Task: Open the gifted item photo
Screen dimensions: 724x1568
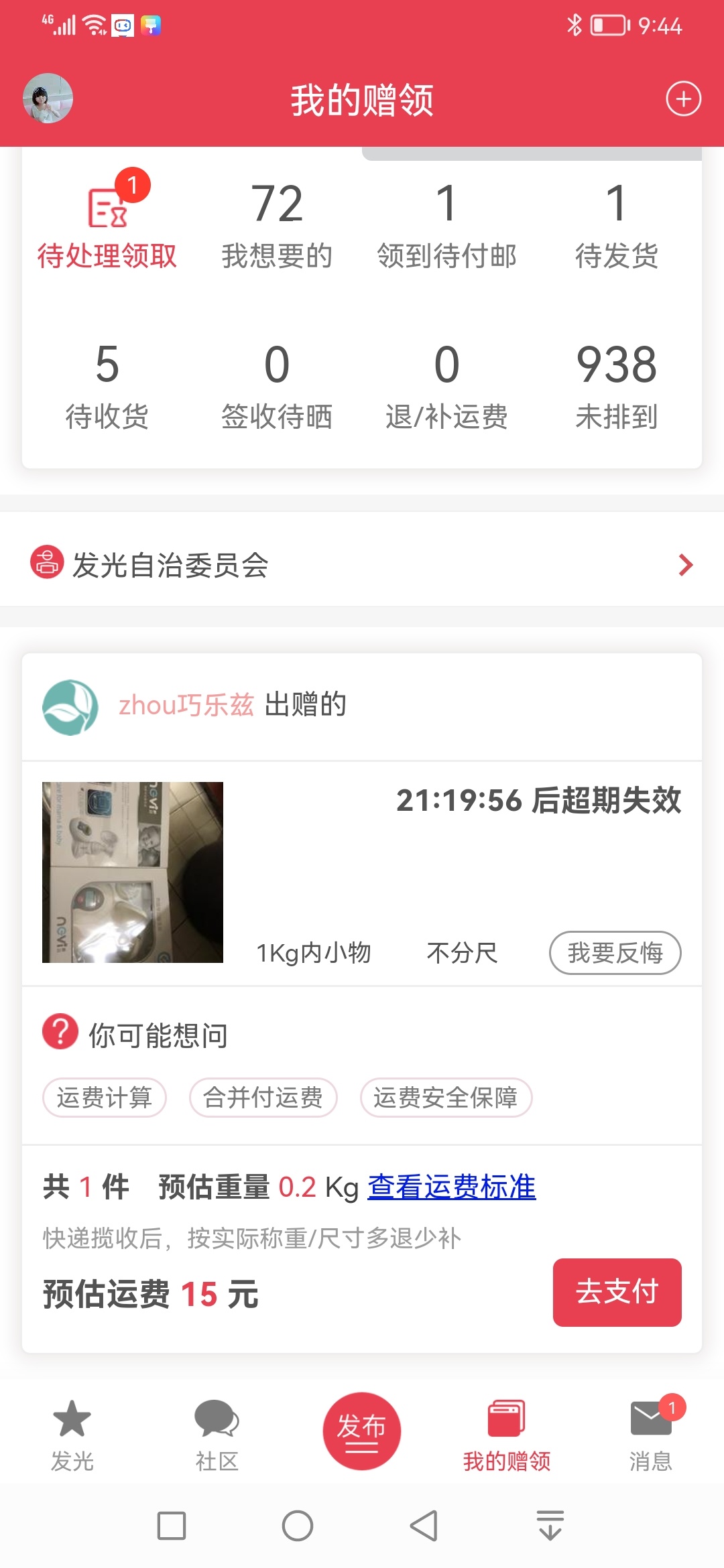Action: (x=133, y=872)
